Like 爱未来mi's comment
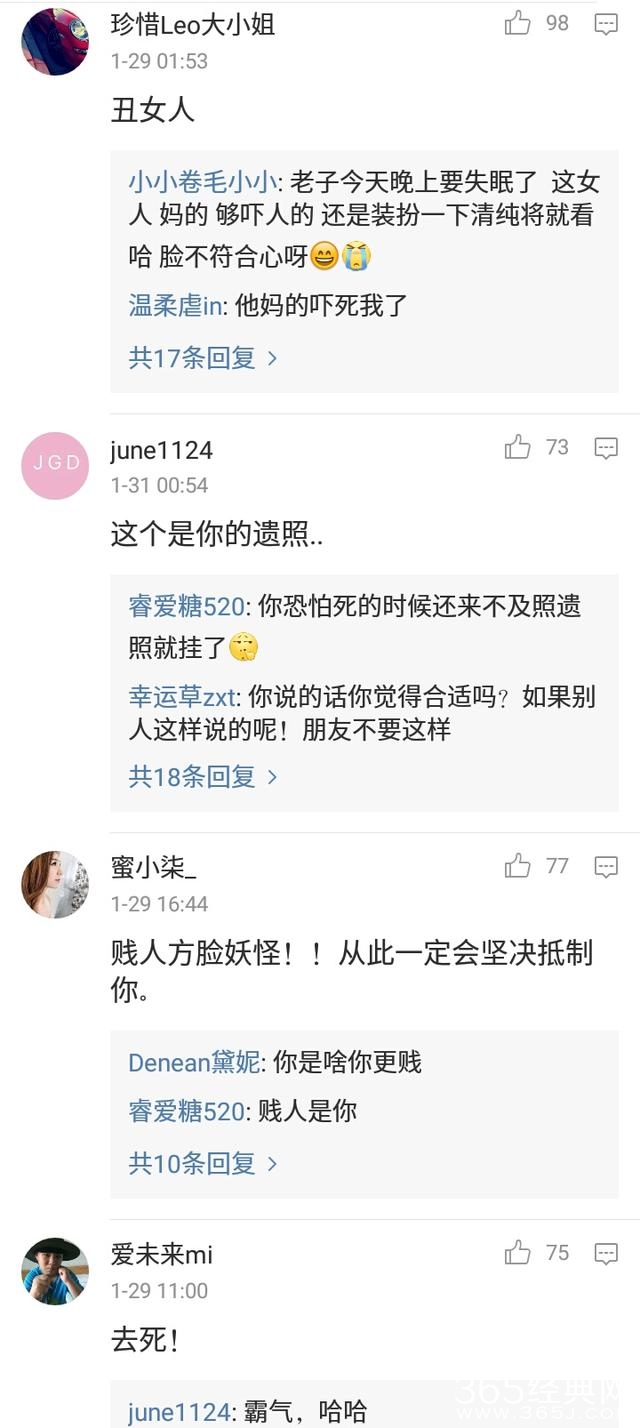This screenshot has height=1428, width=640. [518, 1252]
